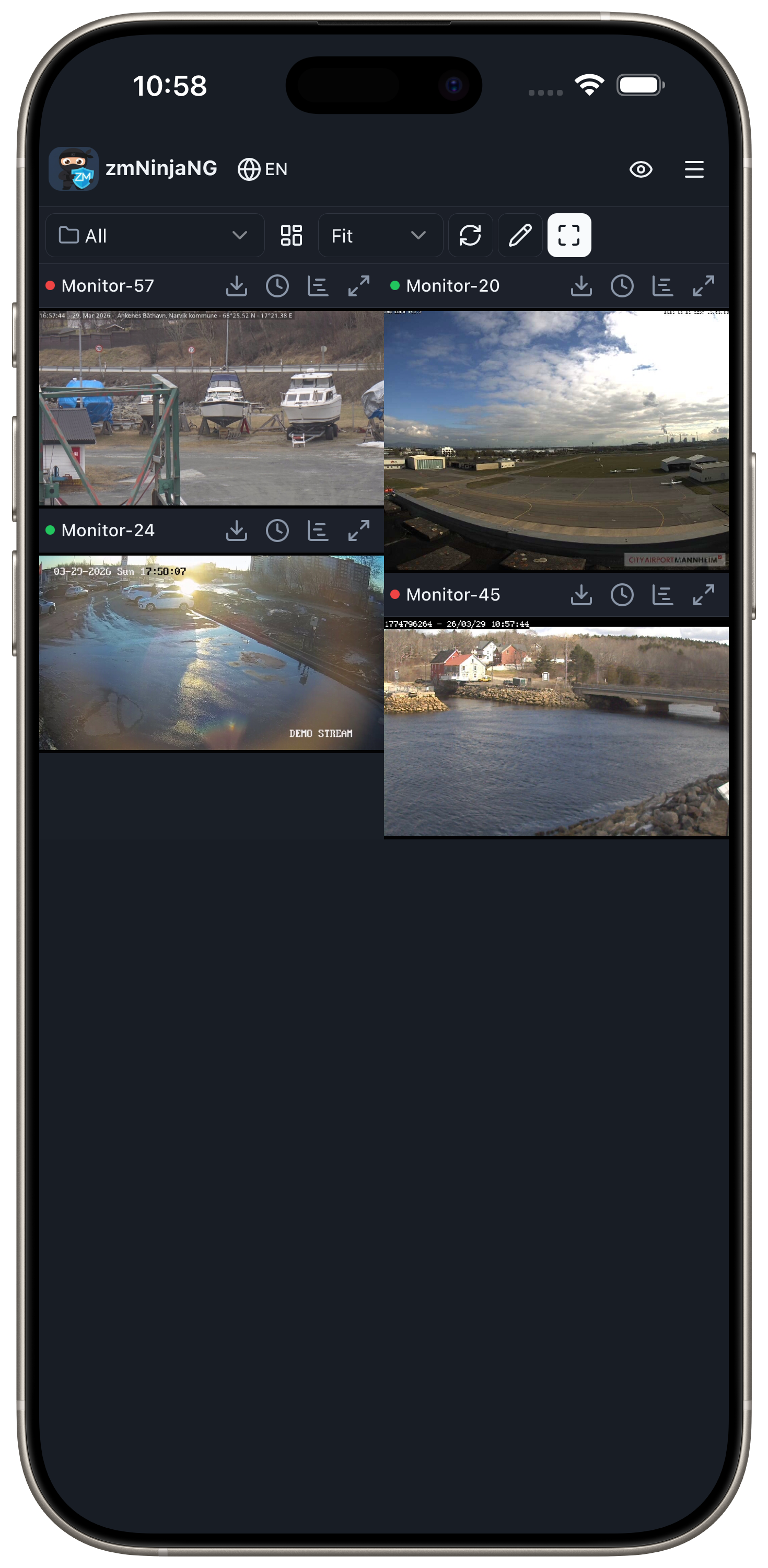This screenshot has width=768, height=1568.
Task: Download footage from Monitor-45
Action: 581,595
